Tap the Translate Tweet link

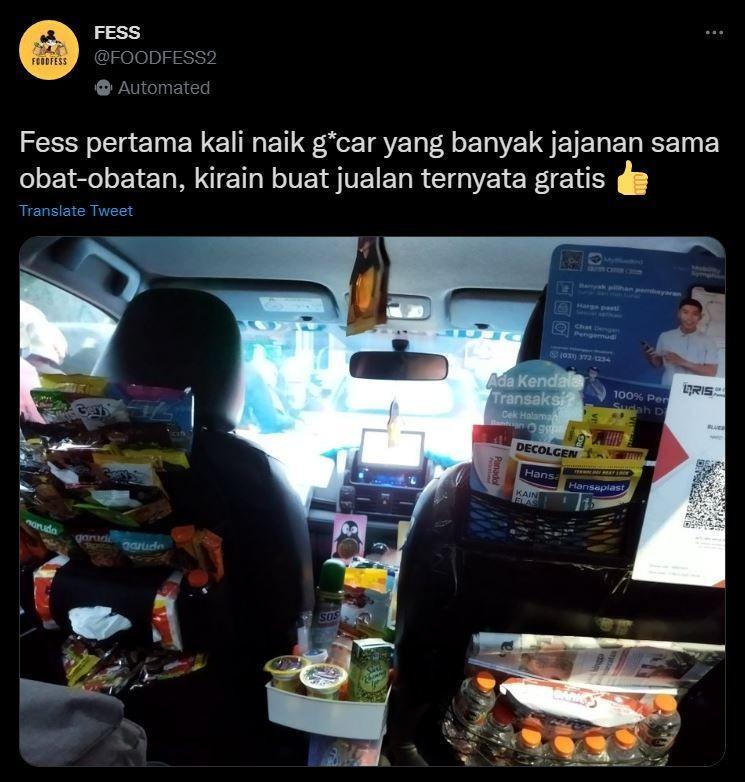pos(76,211)
